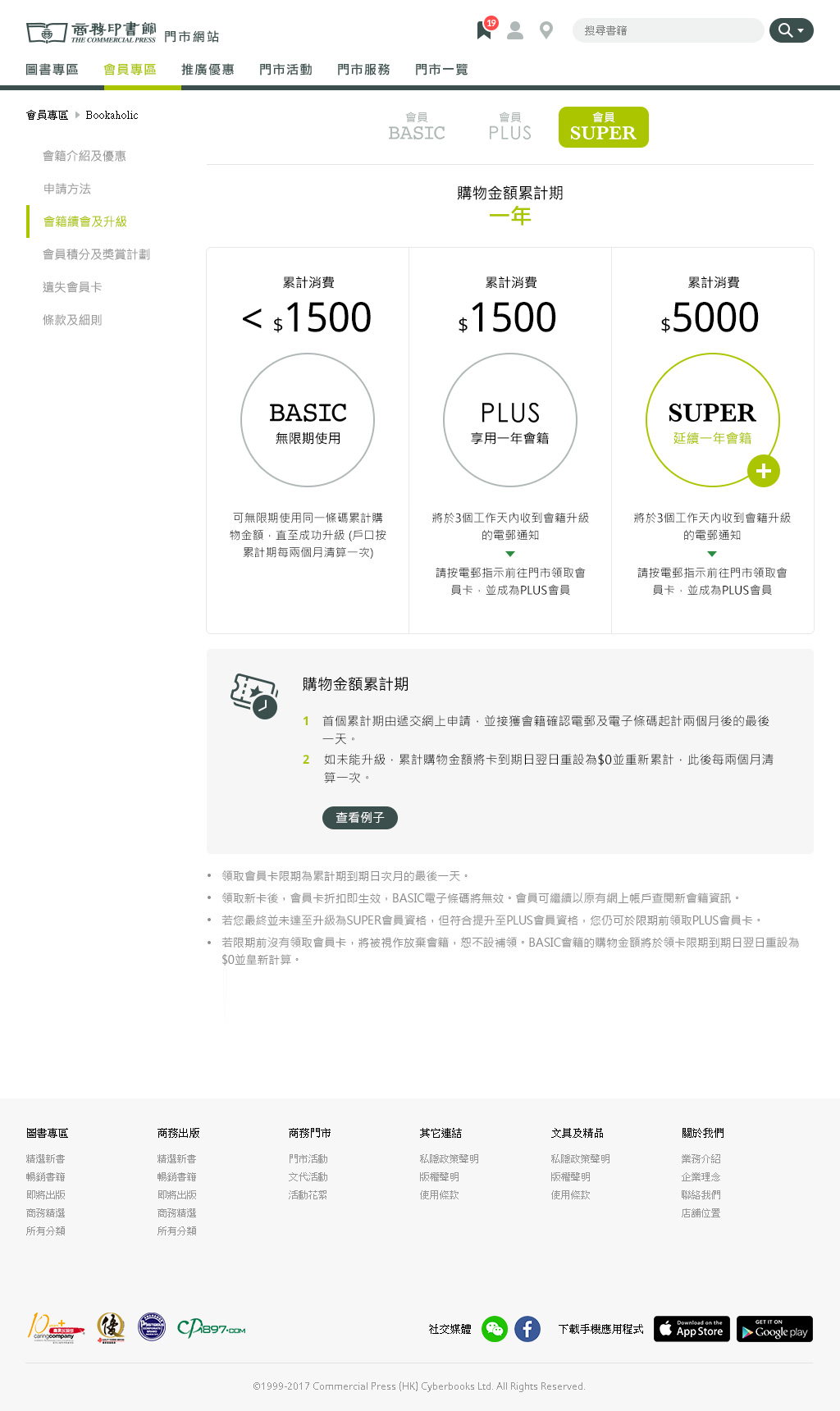Open 申請方法 in the sidebar
Image resolution: width=840 pixels, height=1411 pixels.
67,189
